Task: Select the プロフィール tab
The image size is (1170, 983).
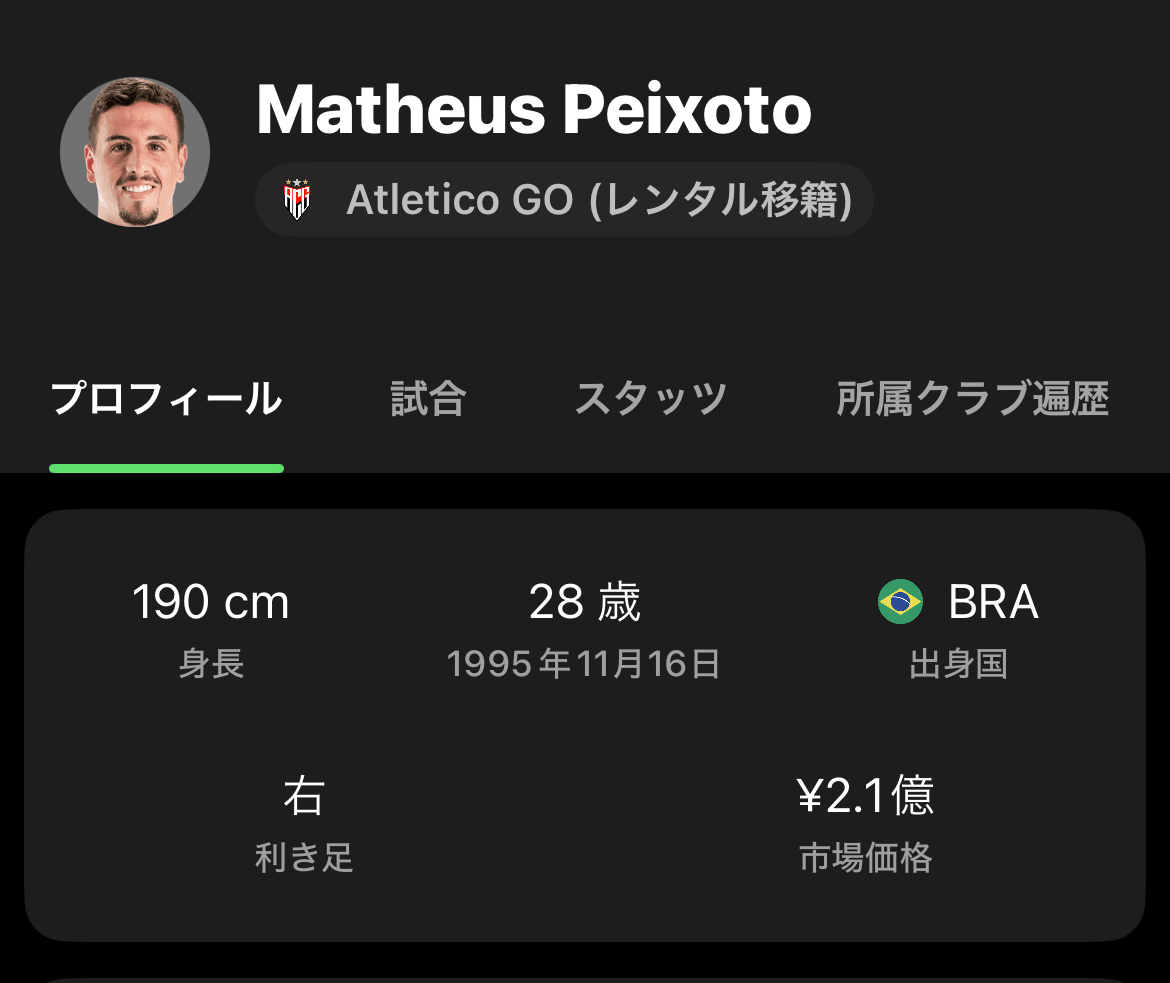Action: [166, 400]
